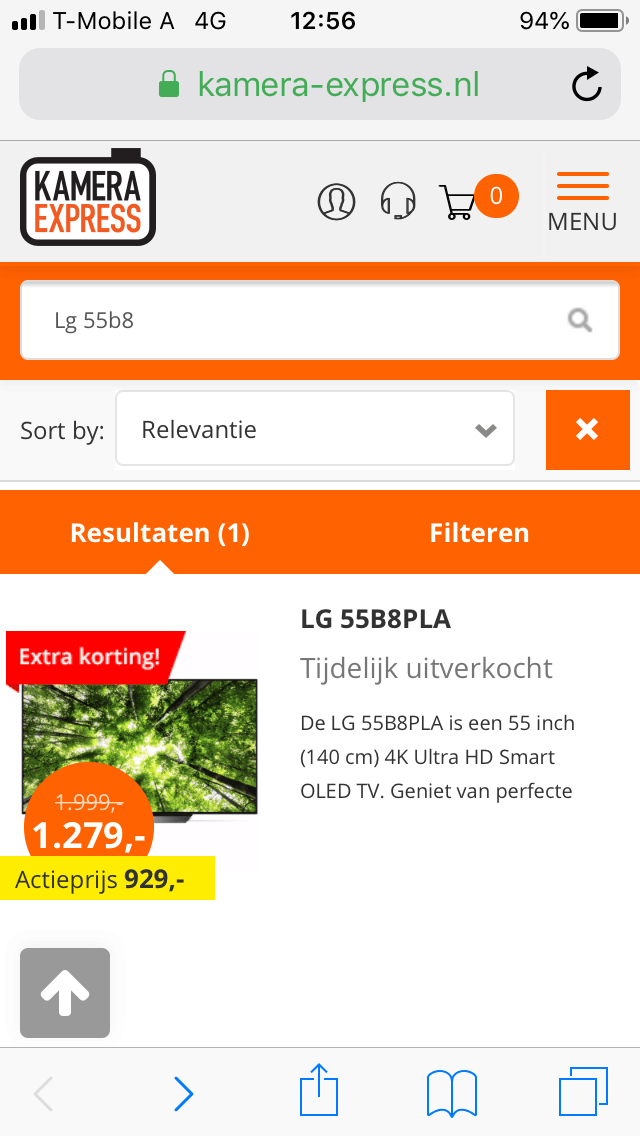Open the customer service headset icon

[398, 201]
